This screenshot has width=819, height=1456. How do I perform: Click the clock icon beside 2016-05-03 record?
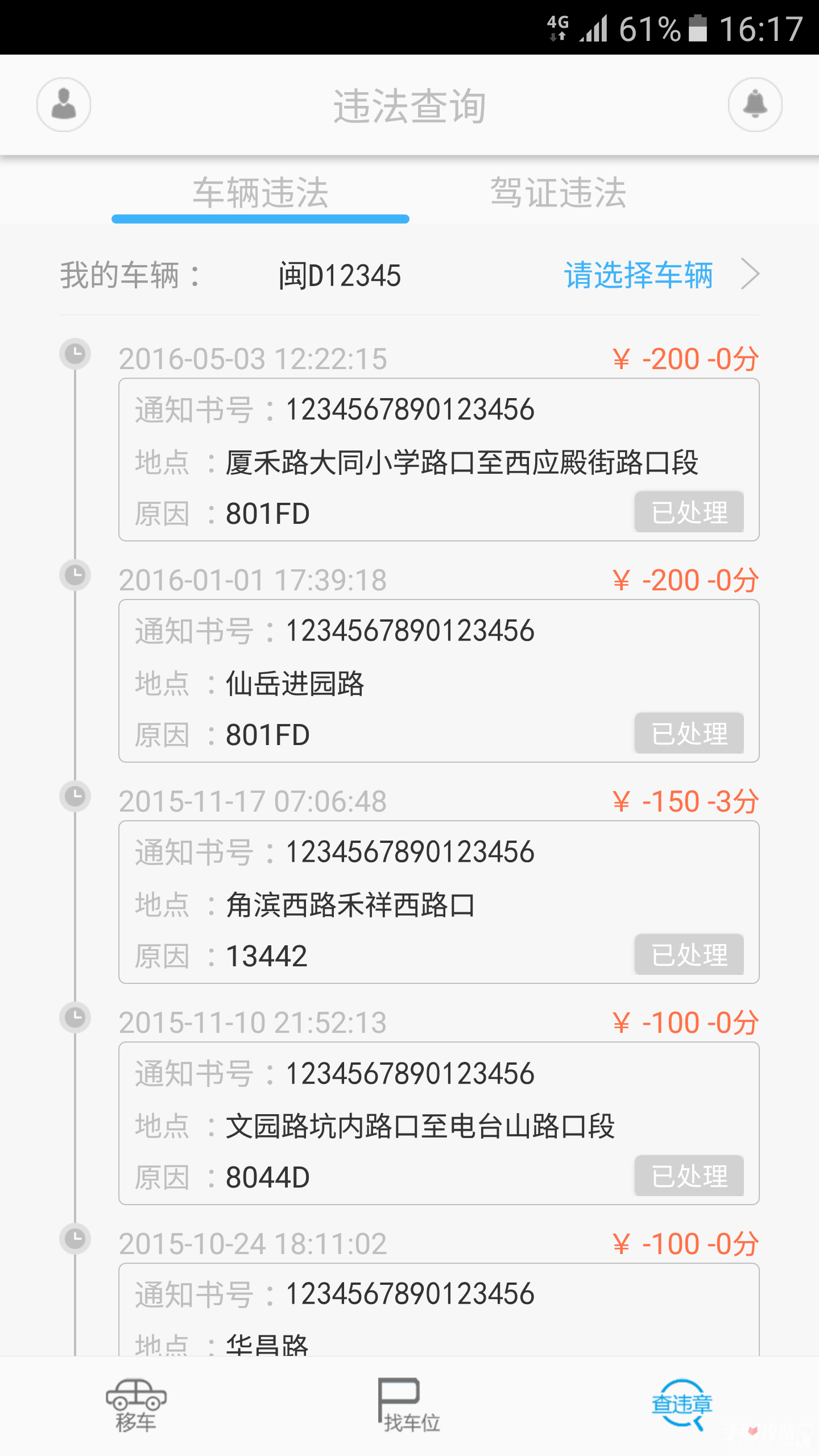coord(76,354)
